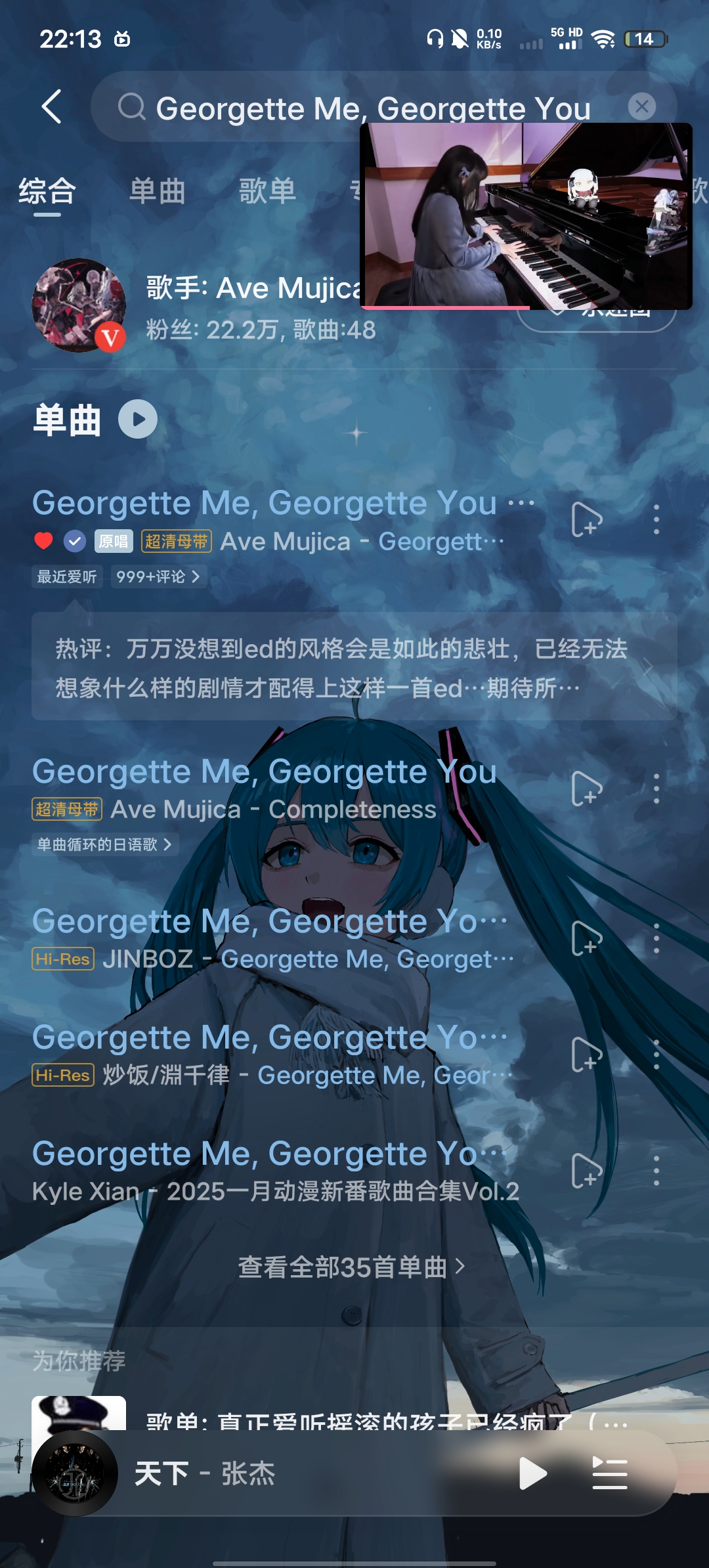Resume playing 天下 - 张杰 in mini player
The width and height of the screenshot is (709, 1568).
tap(532, 1473)
